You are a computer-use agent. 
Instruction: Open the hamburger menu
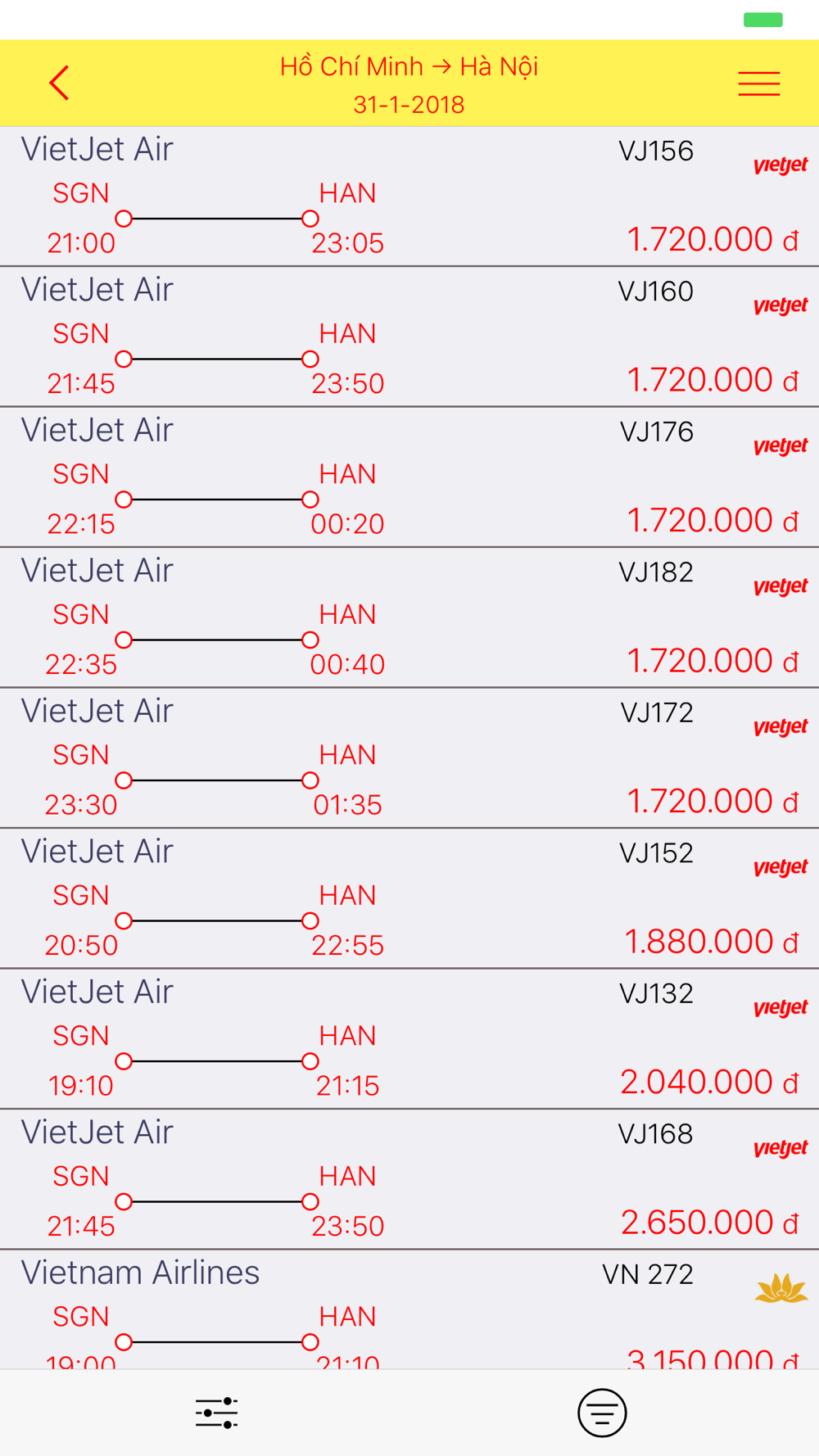pyautogui.click(x=758, y=84)
